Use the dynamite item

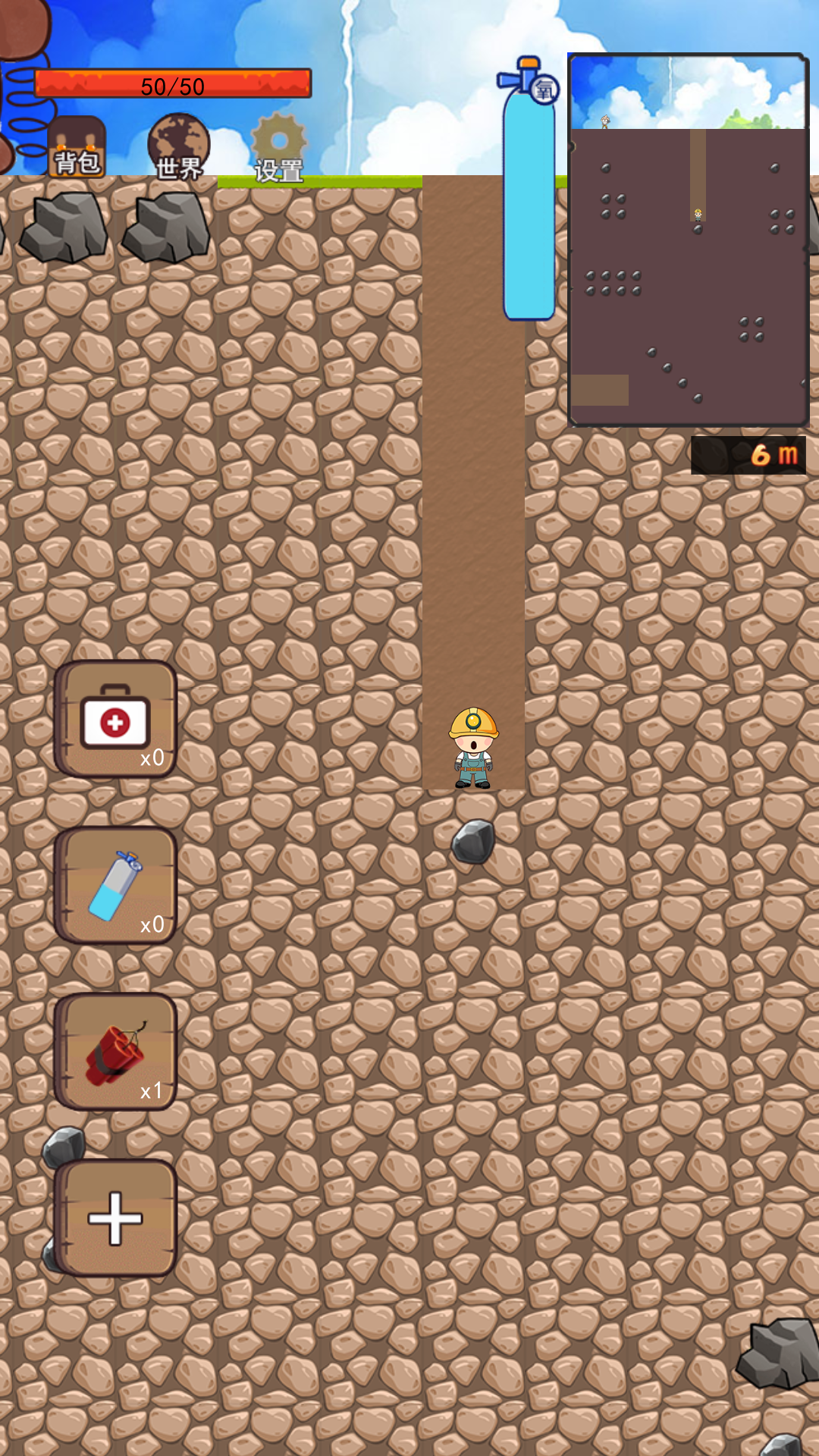115,1053
